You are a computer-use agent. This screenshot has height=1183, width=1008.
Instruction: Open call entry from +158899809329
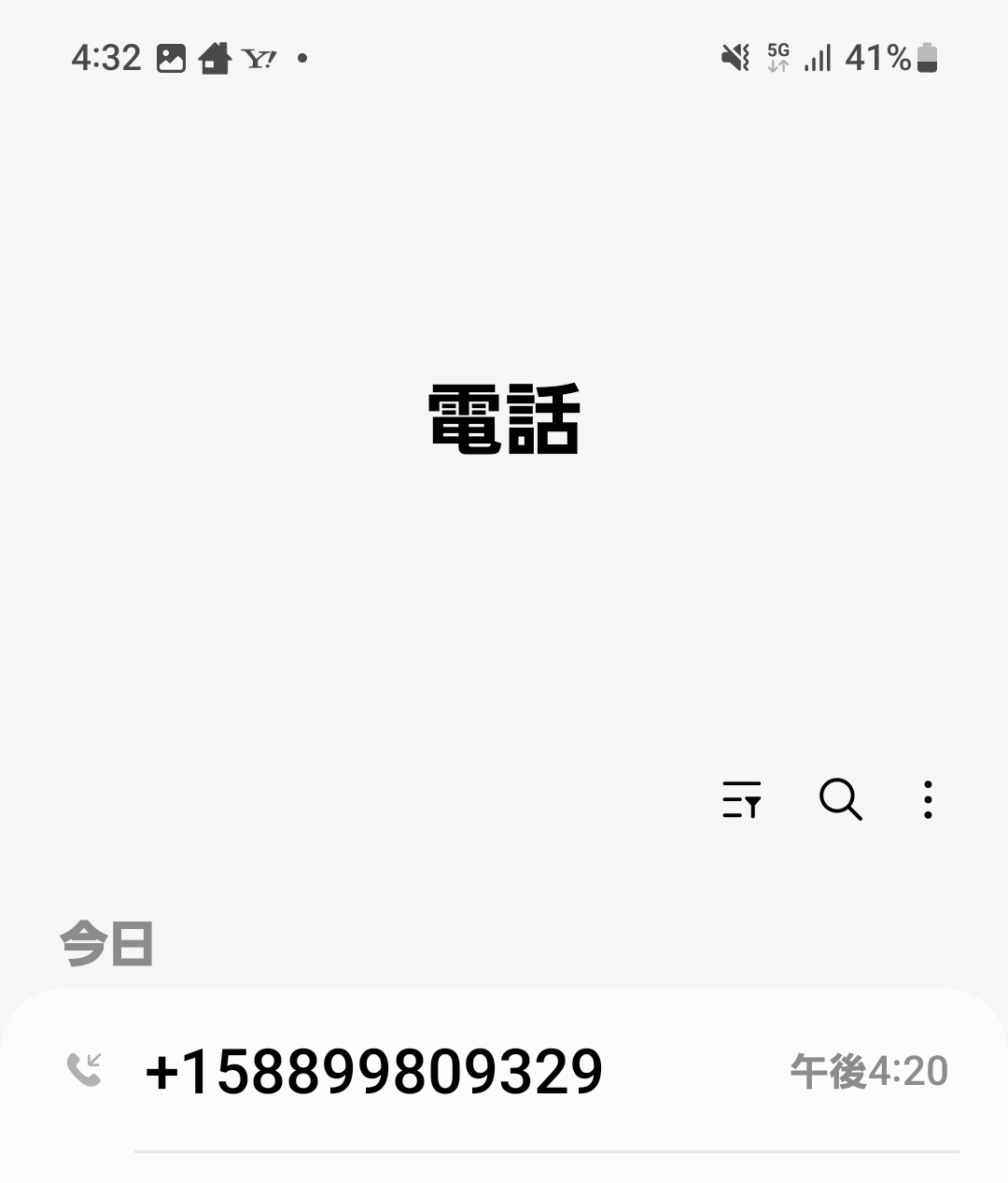(x=374, y=1070)
